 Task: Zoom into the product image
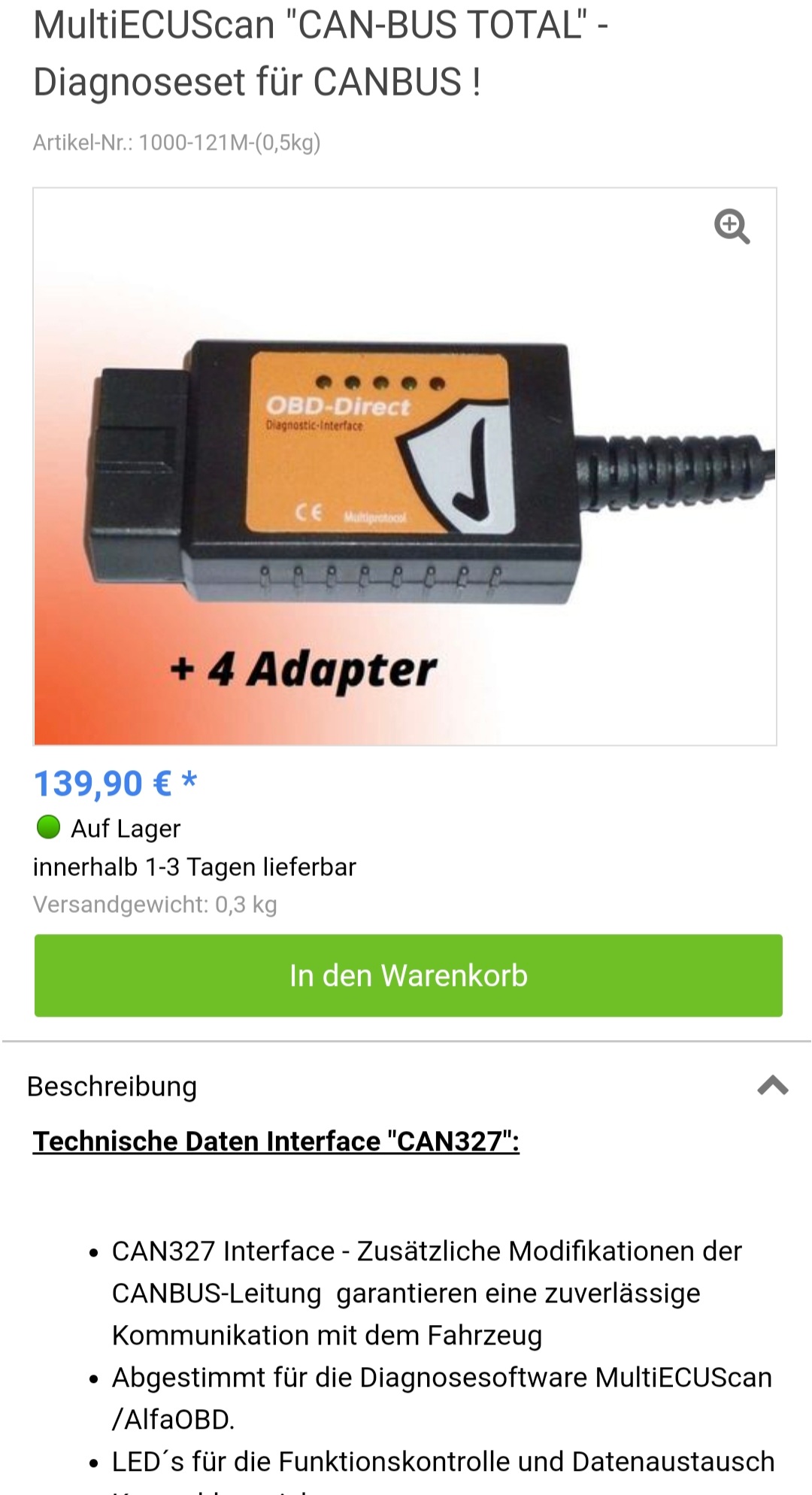[x=732, y=226]
